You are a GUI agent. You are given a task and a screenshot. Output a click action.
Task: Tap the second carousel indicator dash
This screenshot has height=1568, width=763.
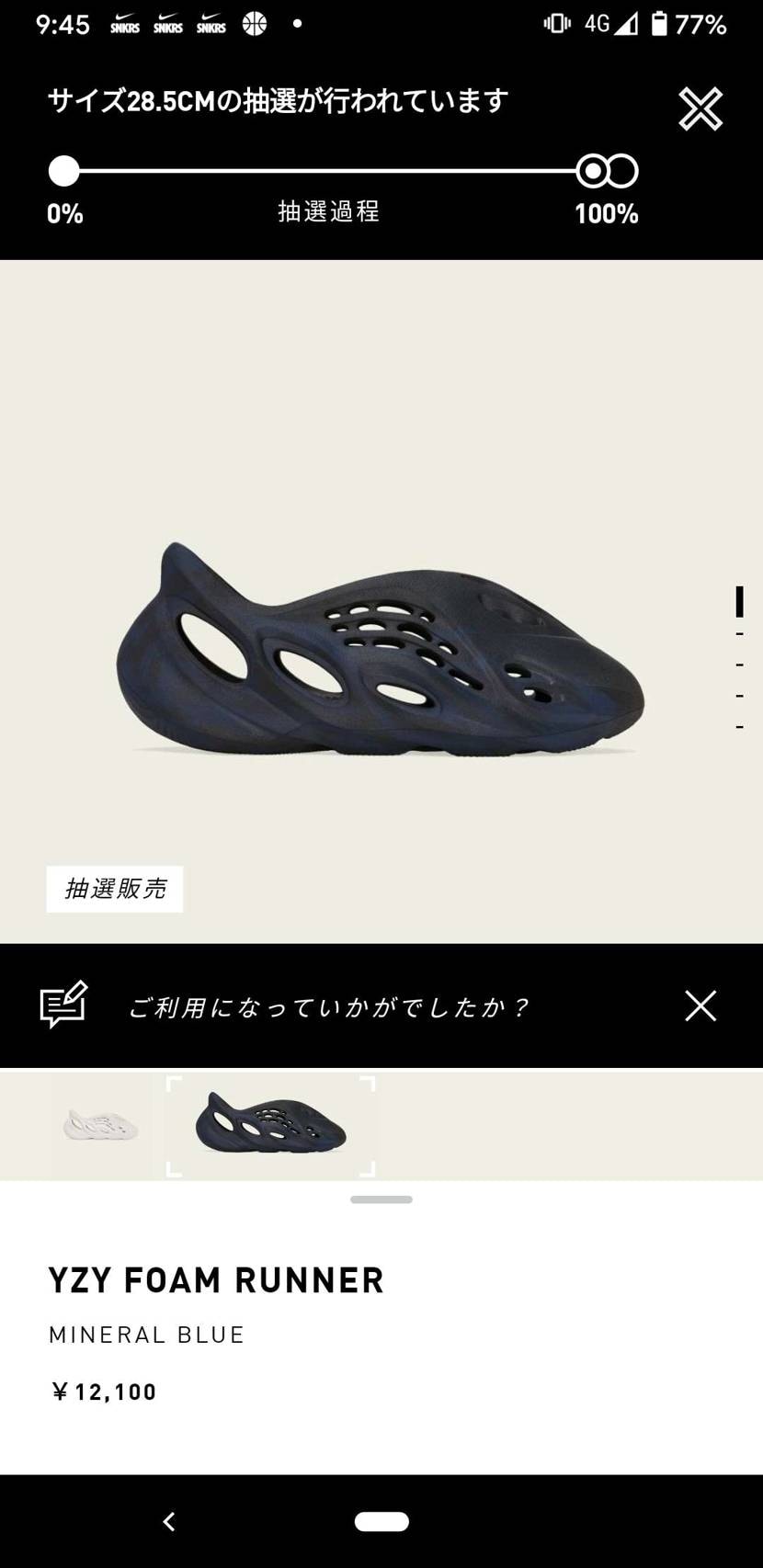740,634
